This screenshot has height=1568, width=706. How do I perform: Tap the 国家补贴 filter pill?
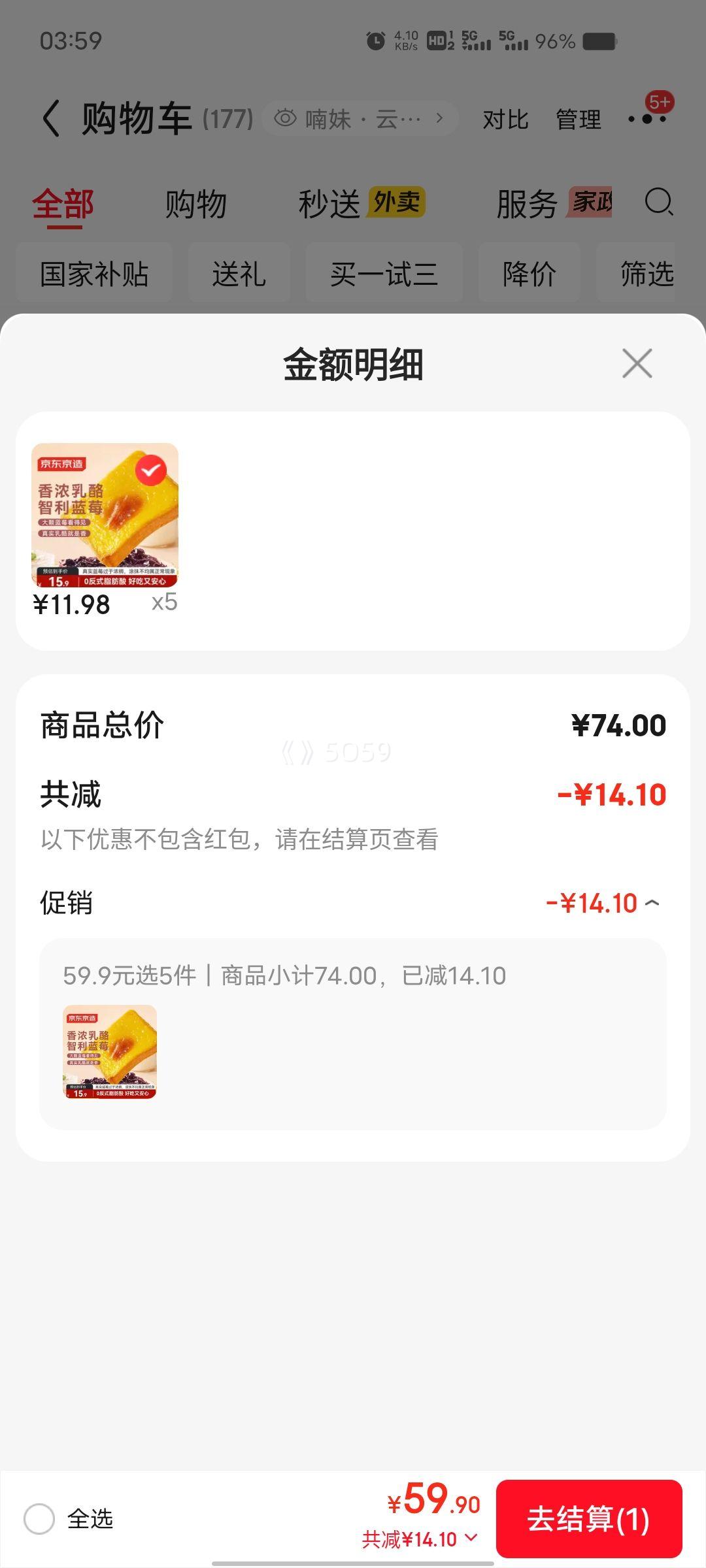pyautogui.click(x=93, y=274)
